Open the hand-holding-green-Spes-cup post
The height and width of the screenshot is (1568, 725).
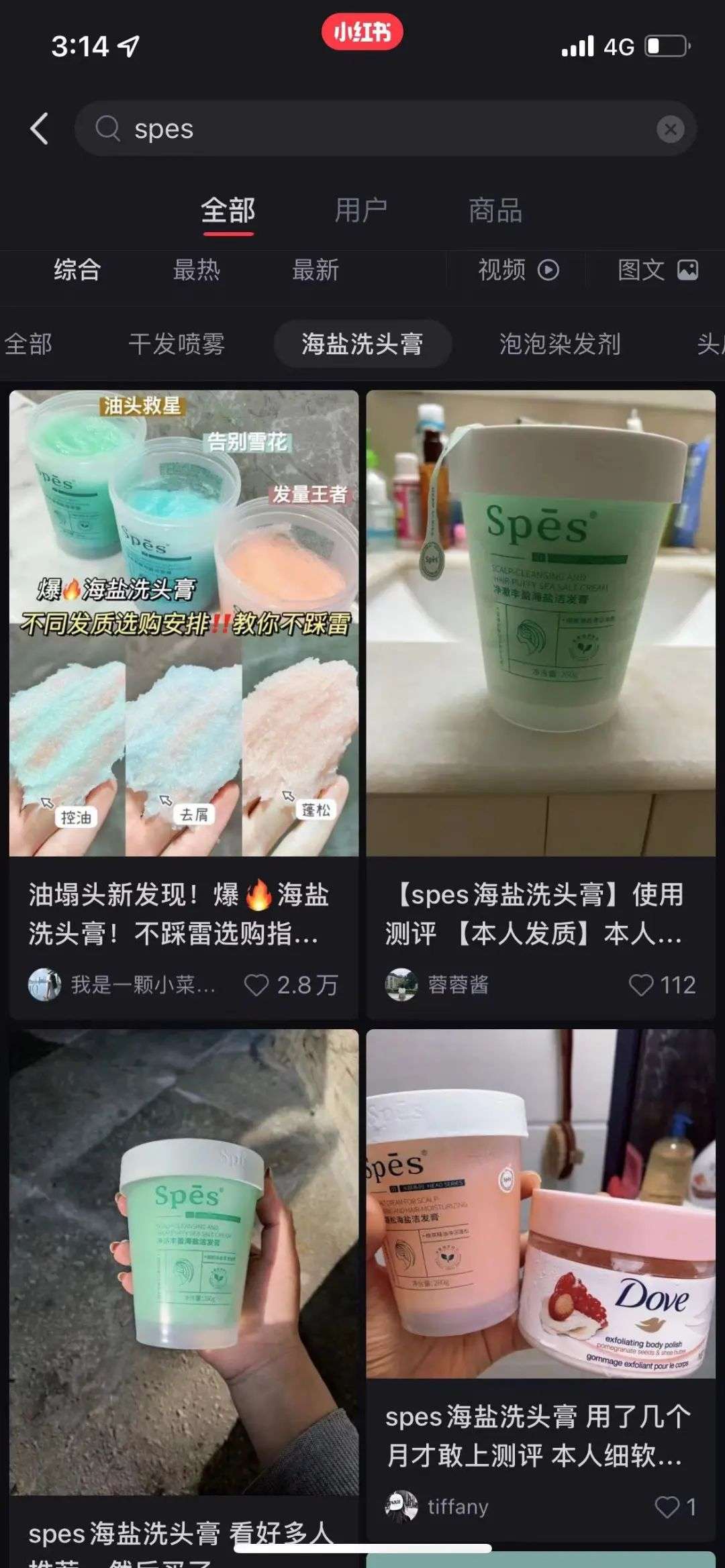click(x=184, y=1261)
